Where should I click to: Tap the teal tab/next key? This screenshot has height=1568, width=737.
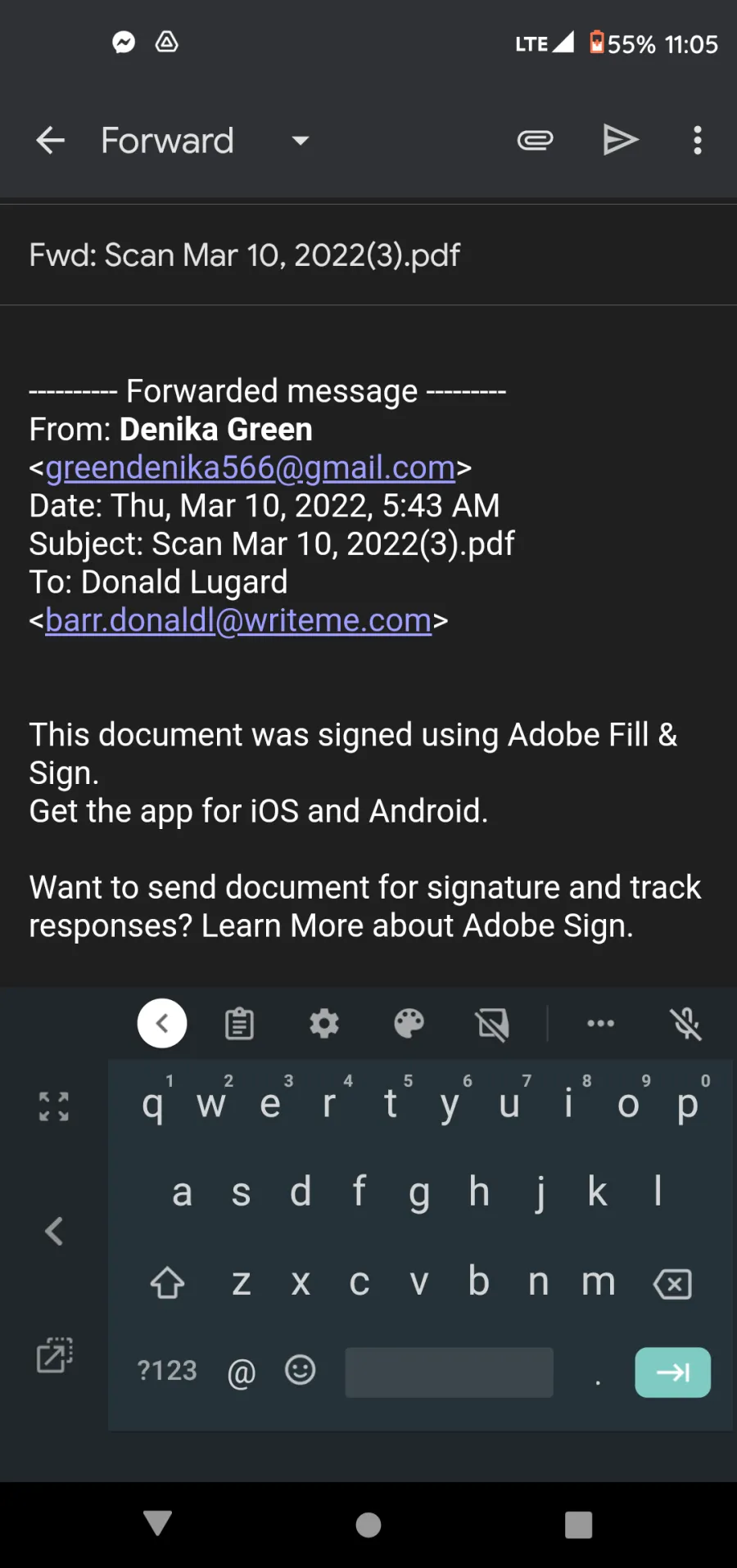(x=672, y=1372)
